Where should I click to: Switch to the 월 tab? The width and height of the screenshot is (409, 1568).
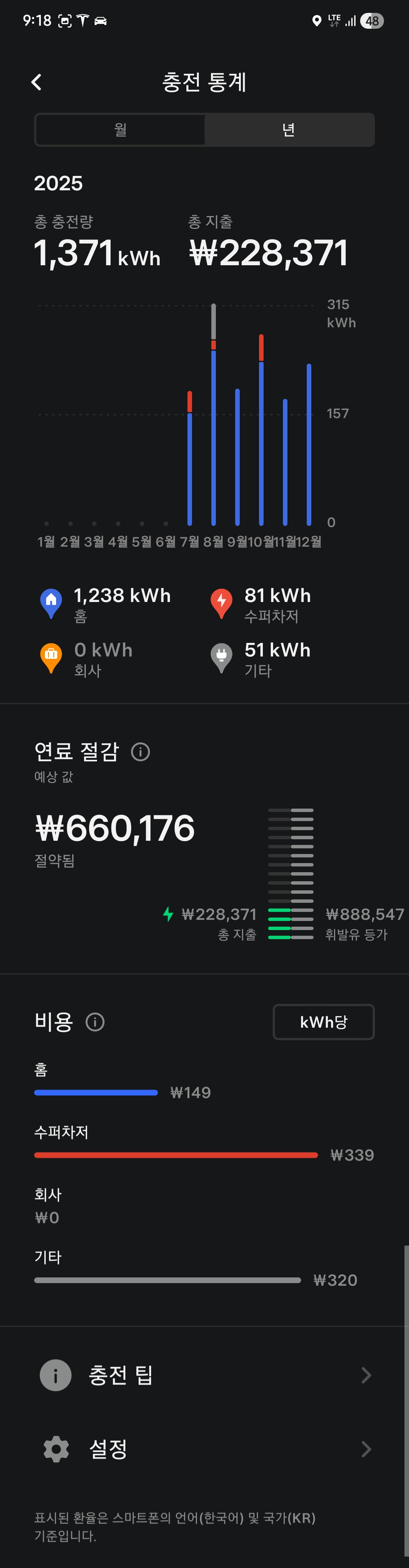tap(120, 130)
